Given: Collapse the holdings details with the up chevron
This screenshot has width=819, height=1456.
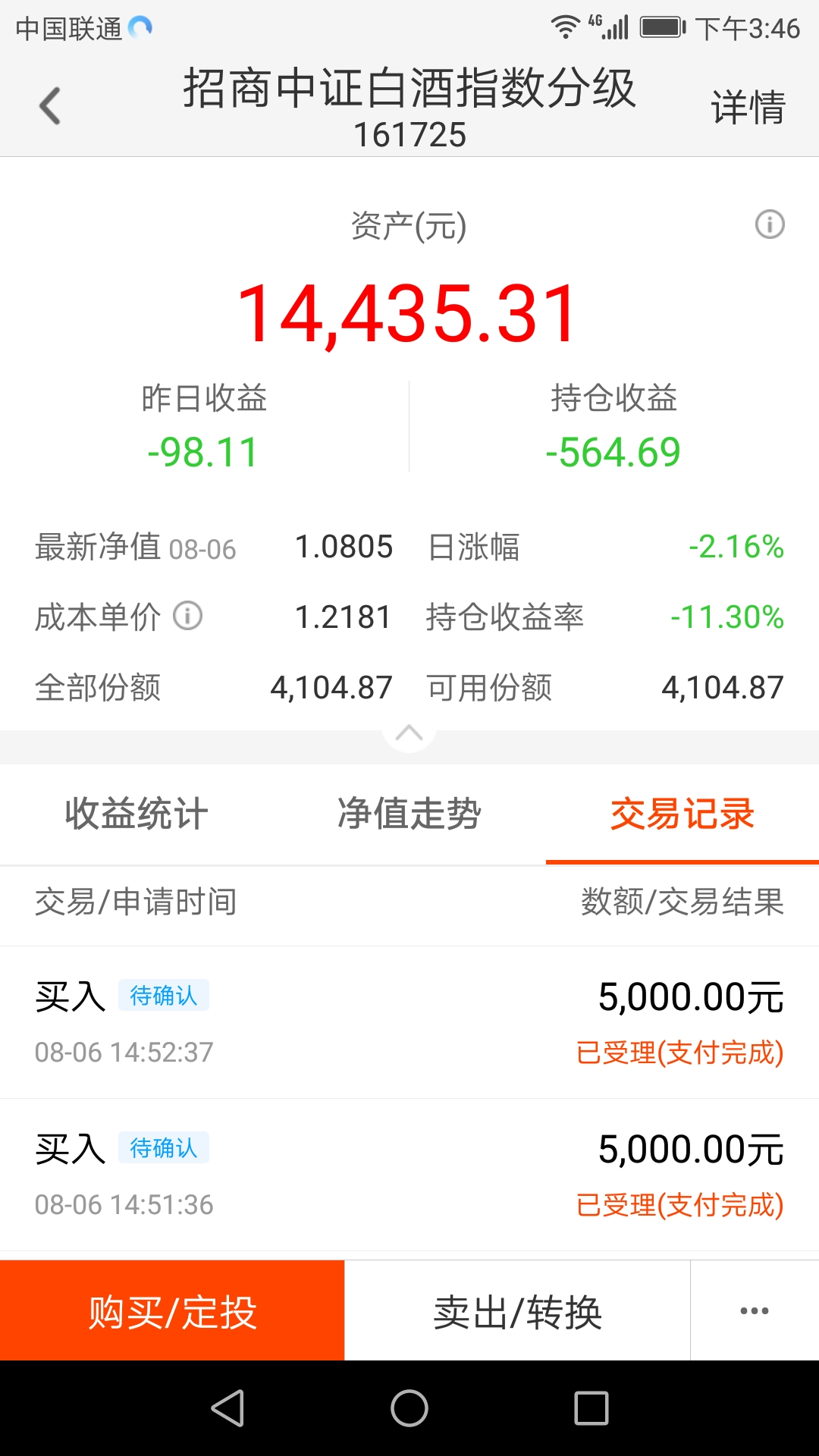Looking at the screenshot, I should [x=409, y=733].
